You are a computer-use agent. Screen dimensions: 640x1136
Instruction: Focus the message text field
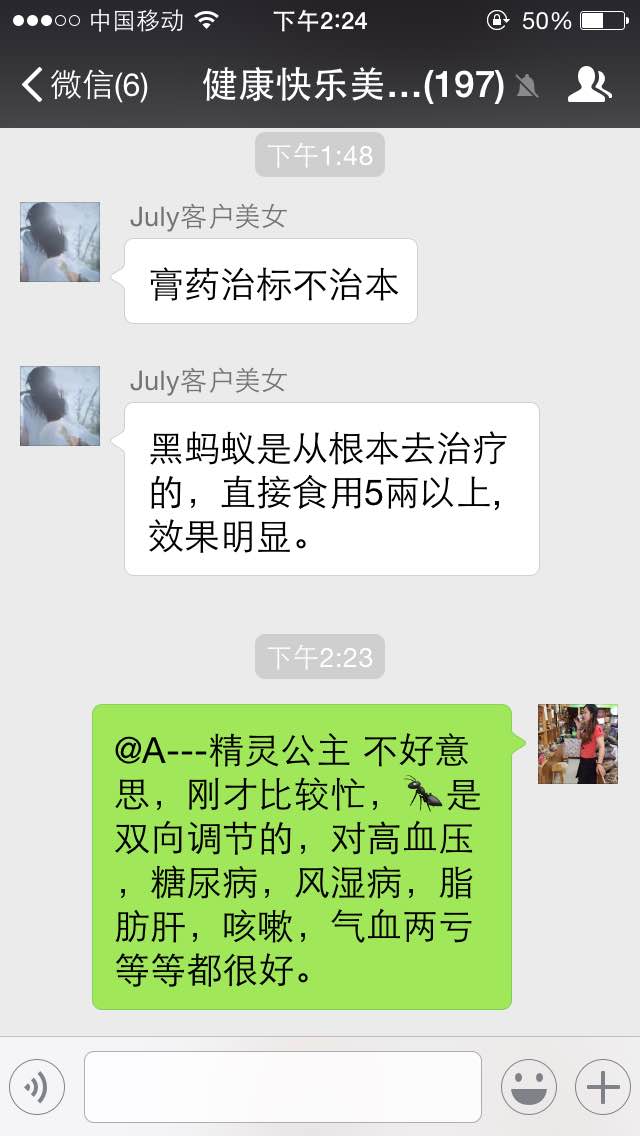click(282, 1087)
